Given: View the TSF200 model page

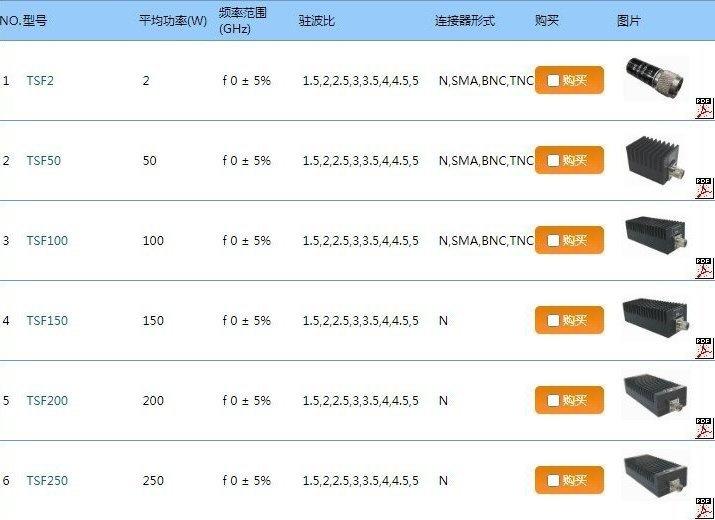Looking at the screenshot, I should pos(47,401).
